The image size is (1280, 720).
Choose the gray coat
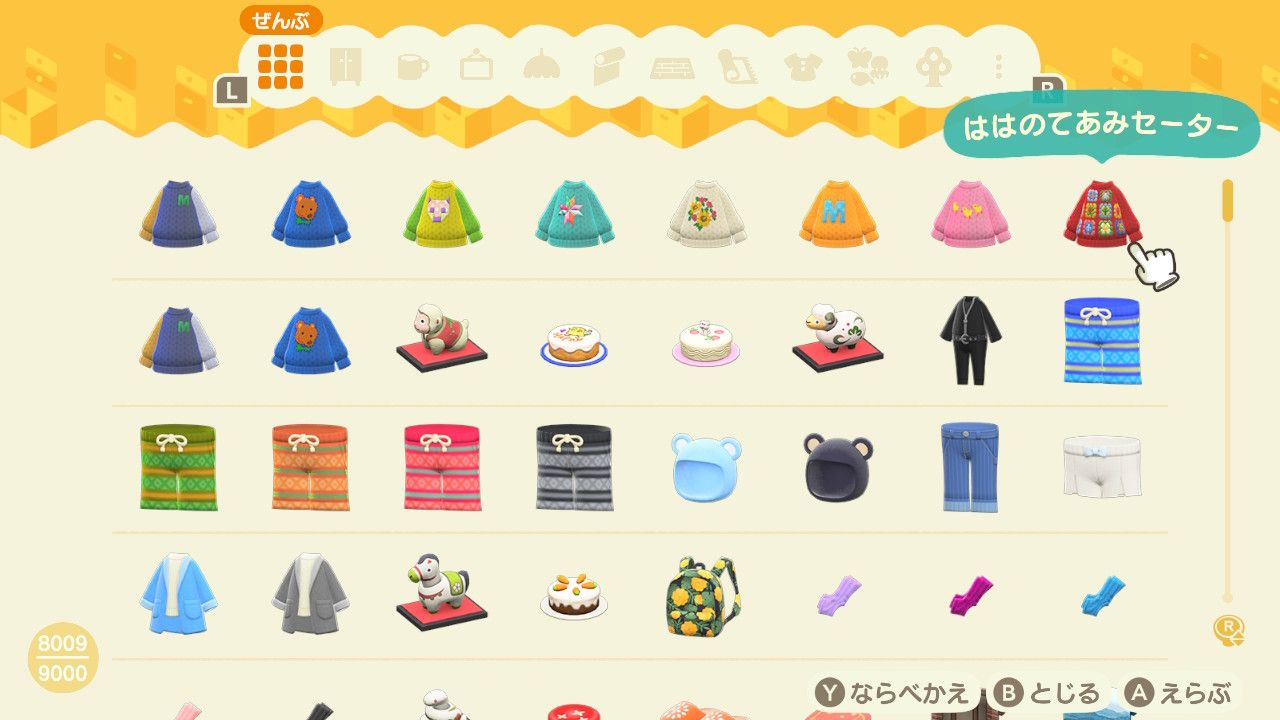[x=310, y=594]
